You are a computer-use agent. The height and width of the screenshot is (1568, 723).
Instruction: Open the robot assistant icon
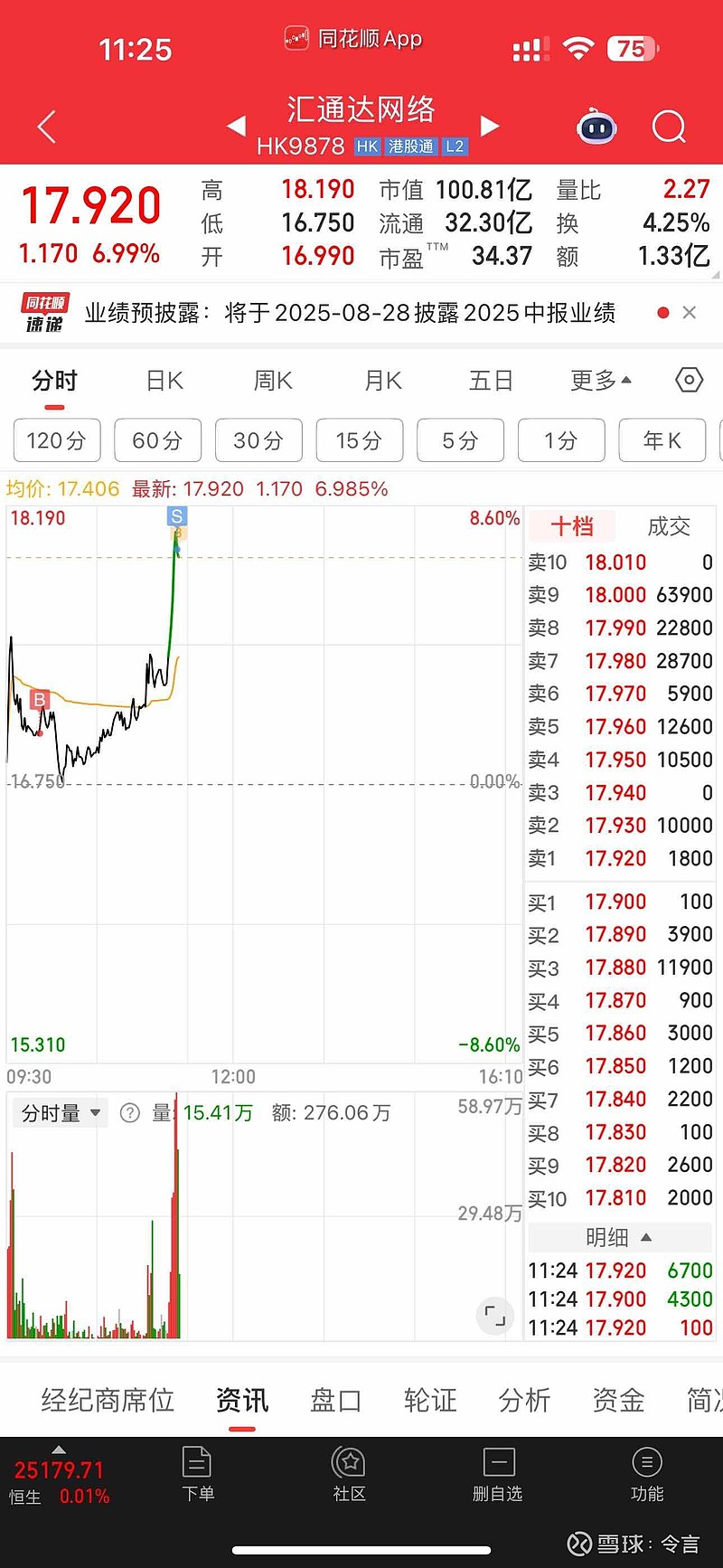(x=596, y=128)
